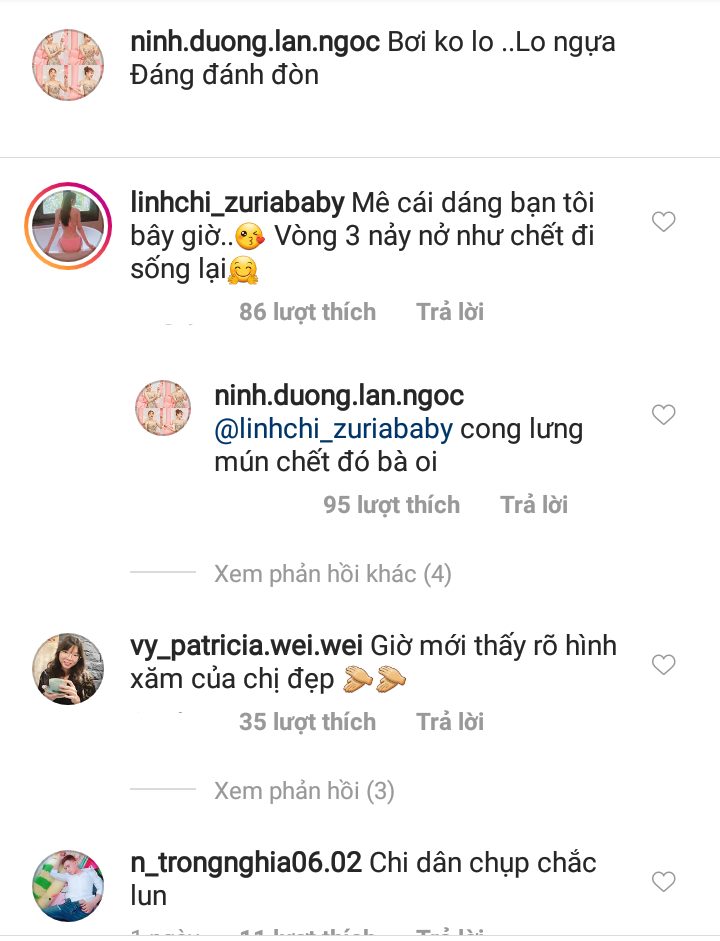Reply to ninh.duong.lan.ngoc's 95-like reply
The width and height of the screenshot is (720, 941).
point(534,505)
